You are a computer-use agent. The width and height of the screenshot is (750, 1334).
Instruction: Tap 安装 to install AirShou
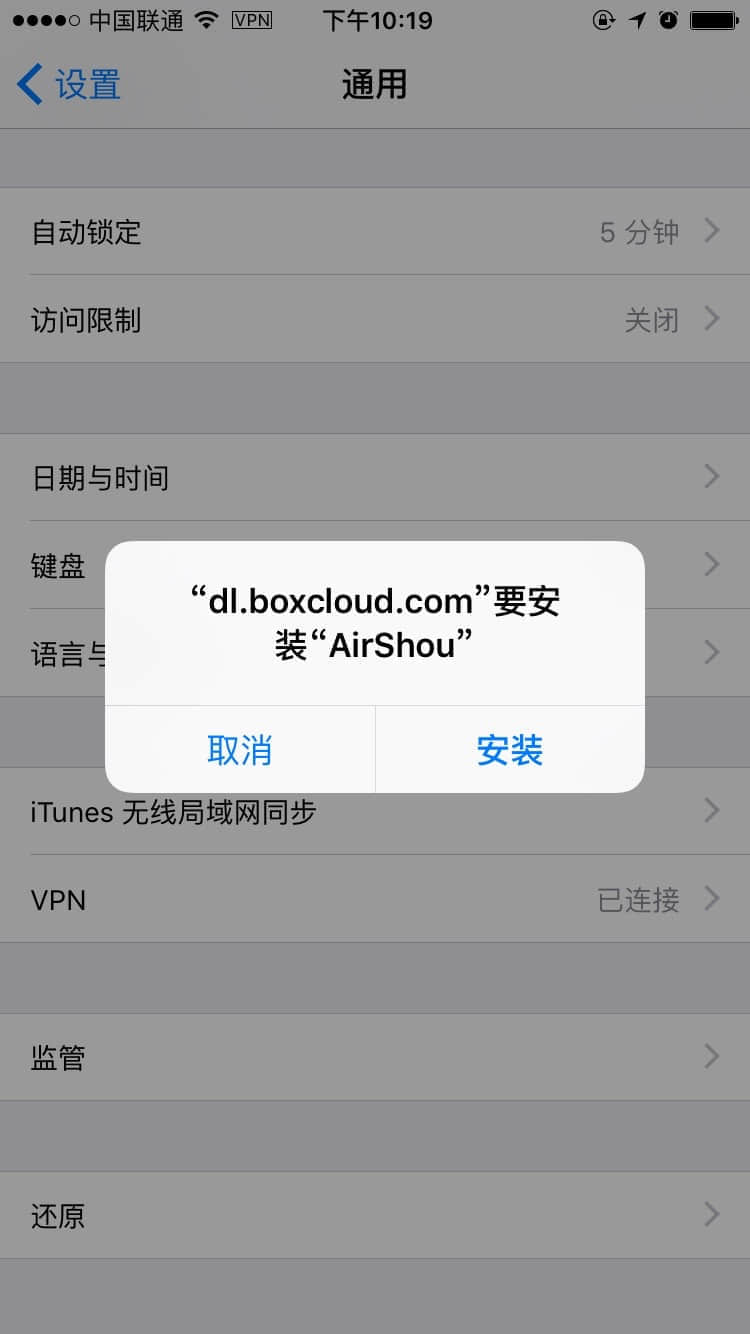510,750
